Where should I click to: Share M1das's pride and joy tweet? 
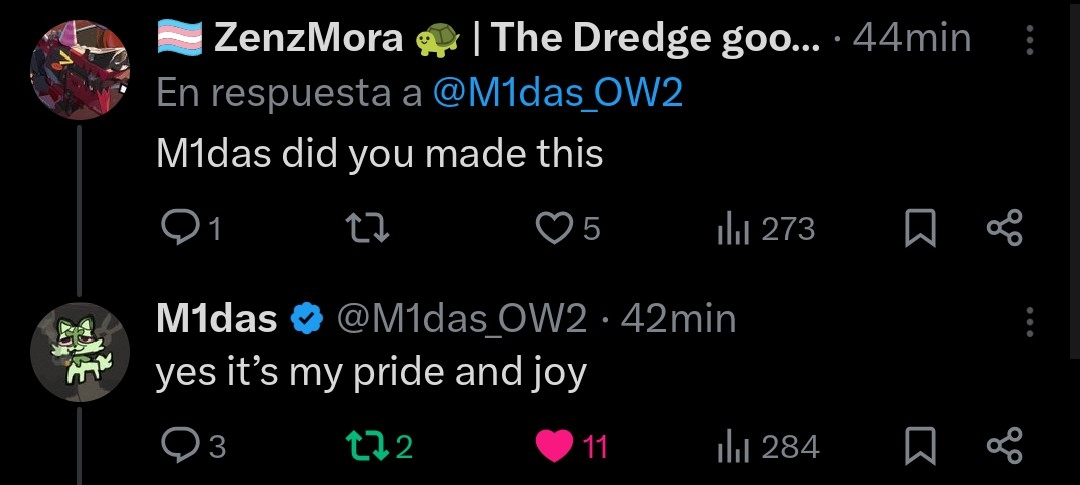(x=1005, y=446)
